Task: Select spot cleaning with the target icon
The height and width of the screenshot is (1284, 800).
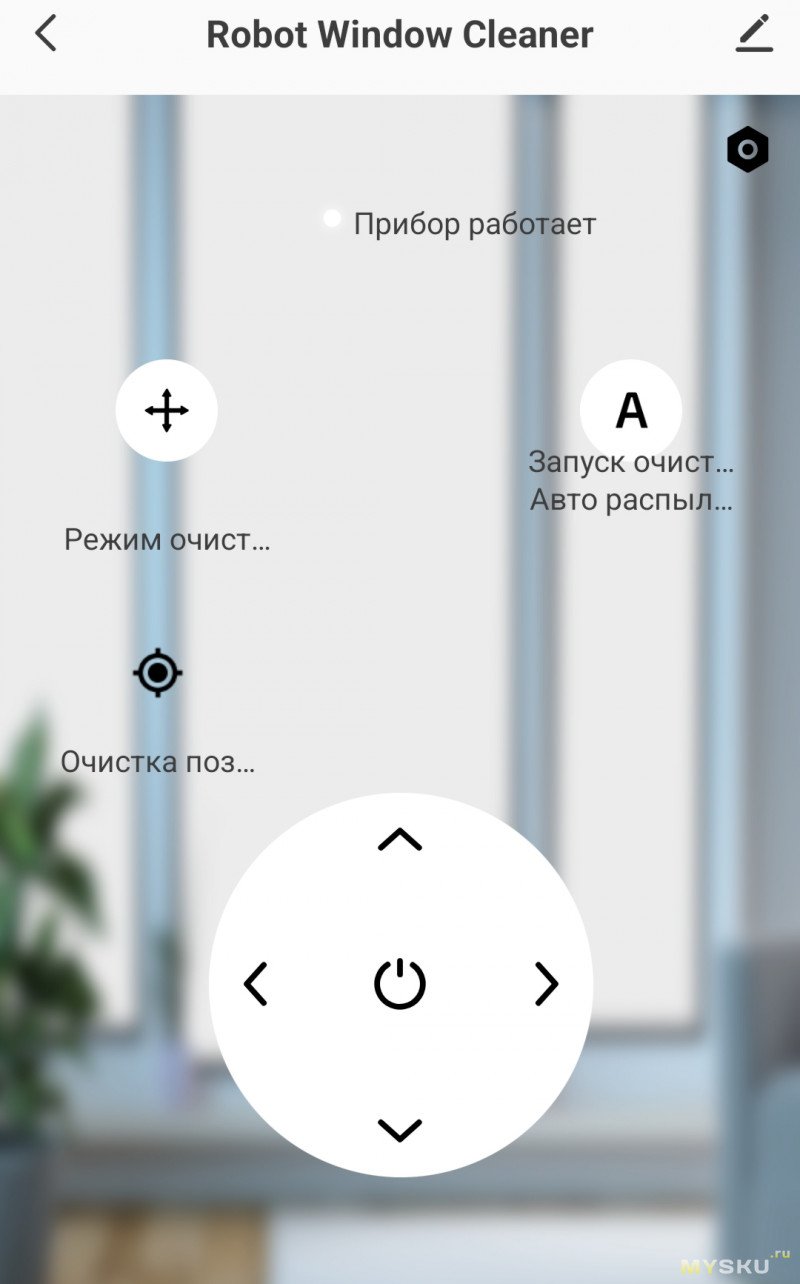Action: point(158,673)
